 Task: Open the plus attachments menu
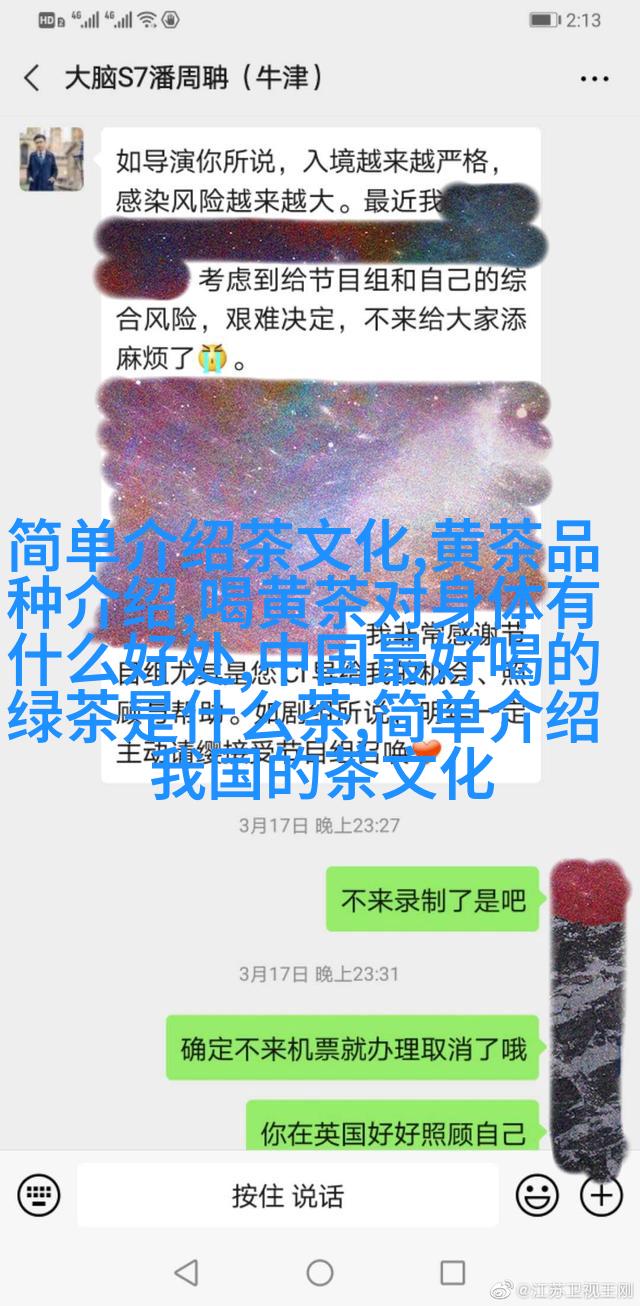602,1194
